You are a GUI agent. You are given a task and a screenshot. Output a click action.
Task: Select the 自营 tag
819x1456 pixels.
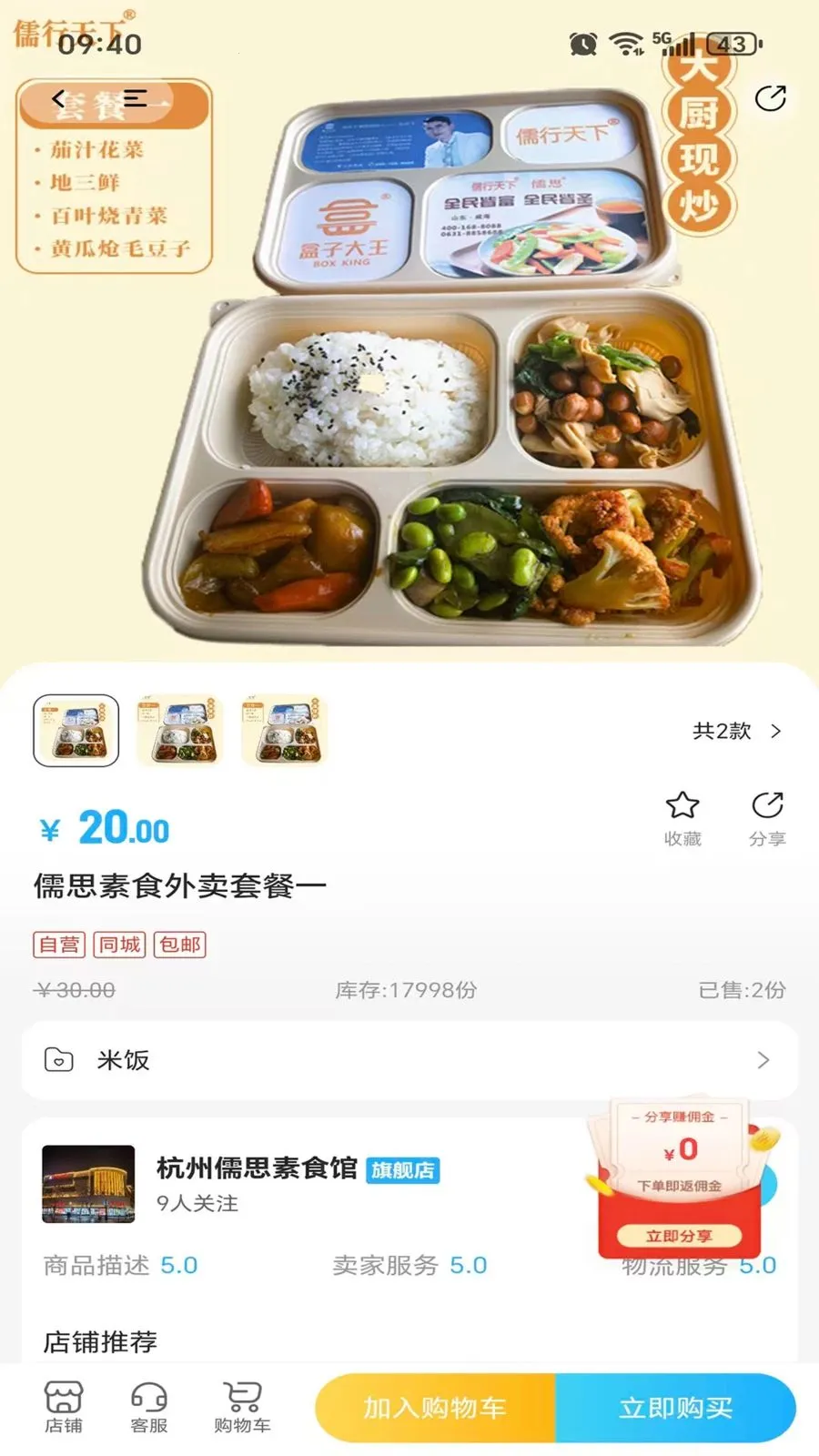[58, 945]
